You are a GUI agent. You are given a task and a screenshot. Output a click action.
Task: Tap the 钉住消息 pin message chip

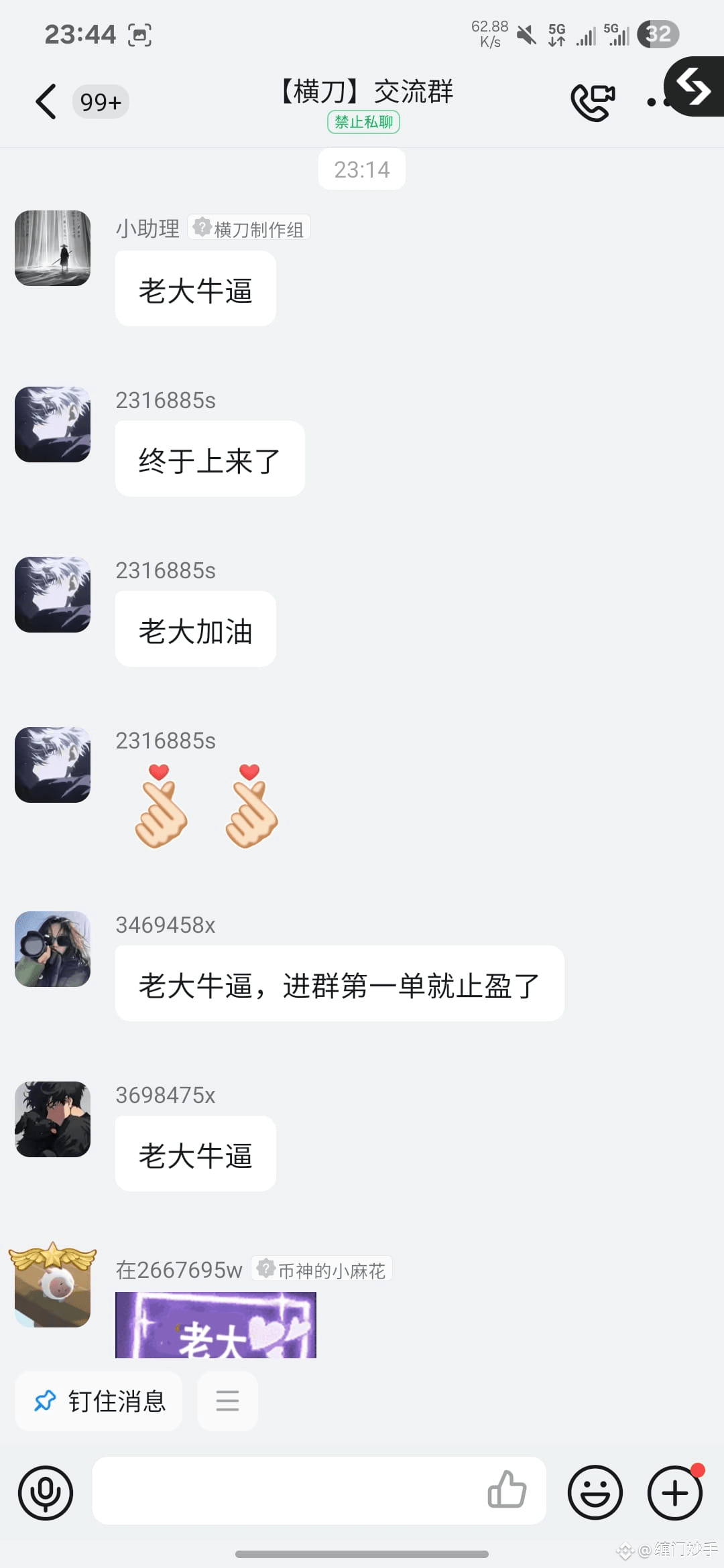coord(99,1401)
